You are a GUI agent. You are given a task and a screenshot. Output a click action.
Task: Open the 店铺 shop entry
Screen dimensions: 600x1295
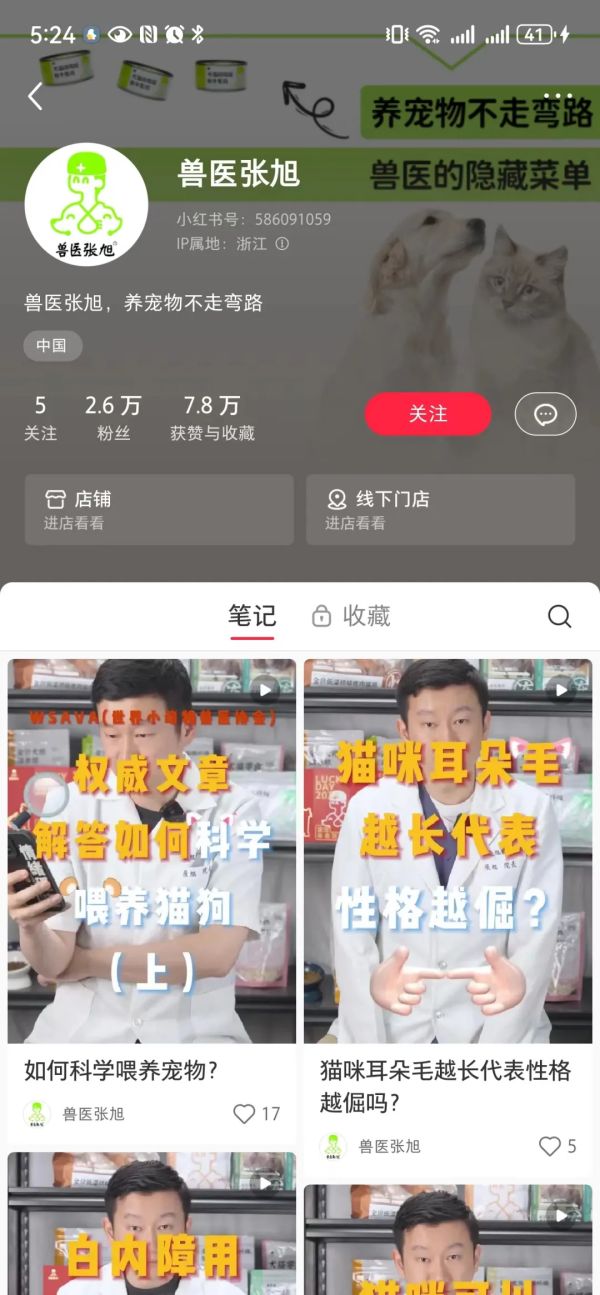(x=159, y=510)
